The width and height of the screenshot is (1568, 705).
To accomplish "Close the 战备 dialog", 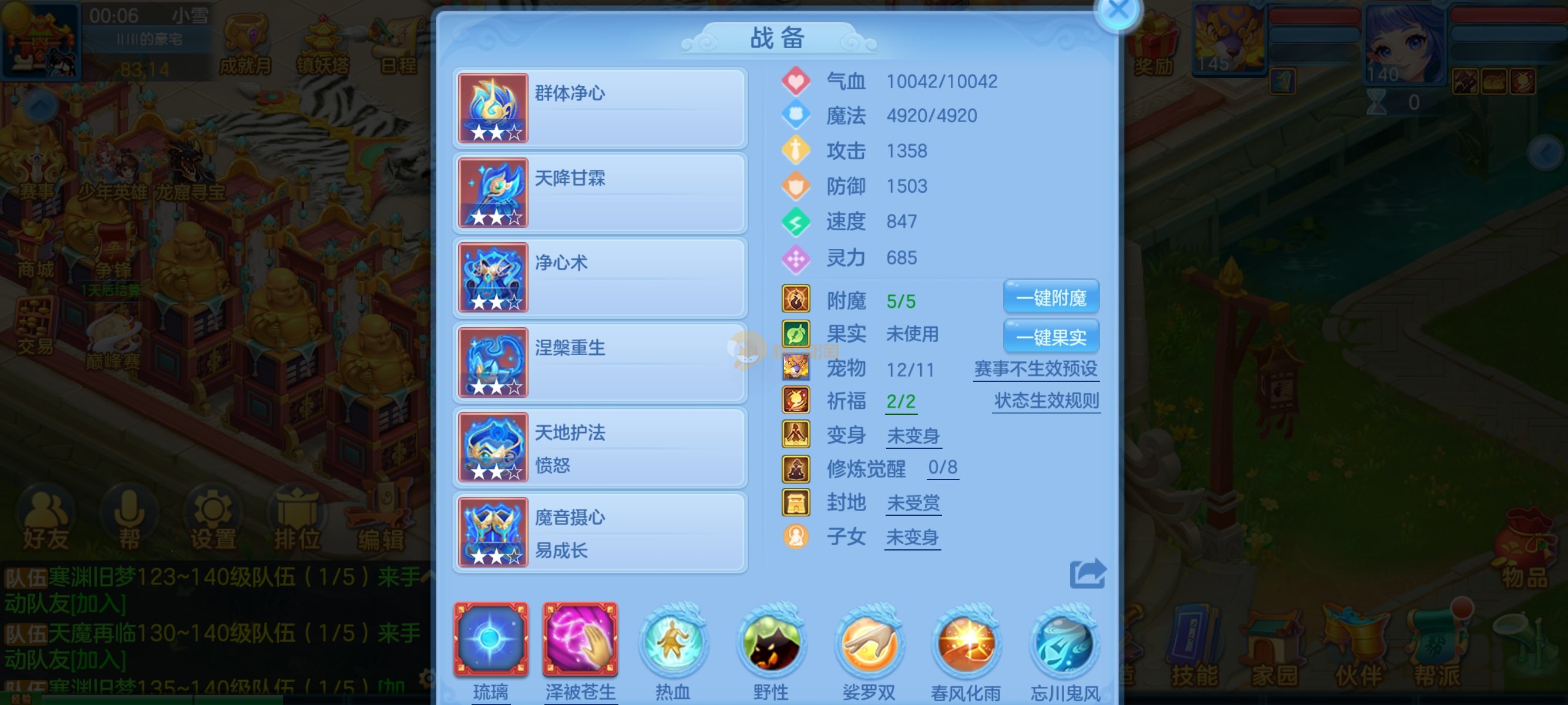I will click(x=1118, y=11).
